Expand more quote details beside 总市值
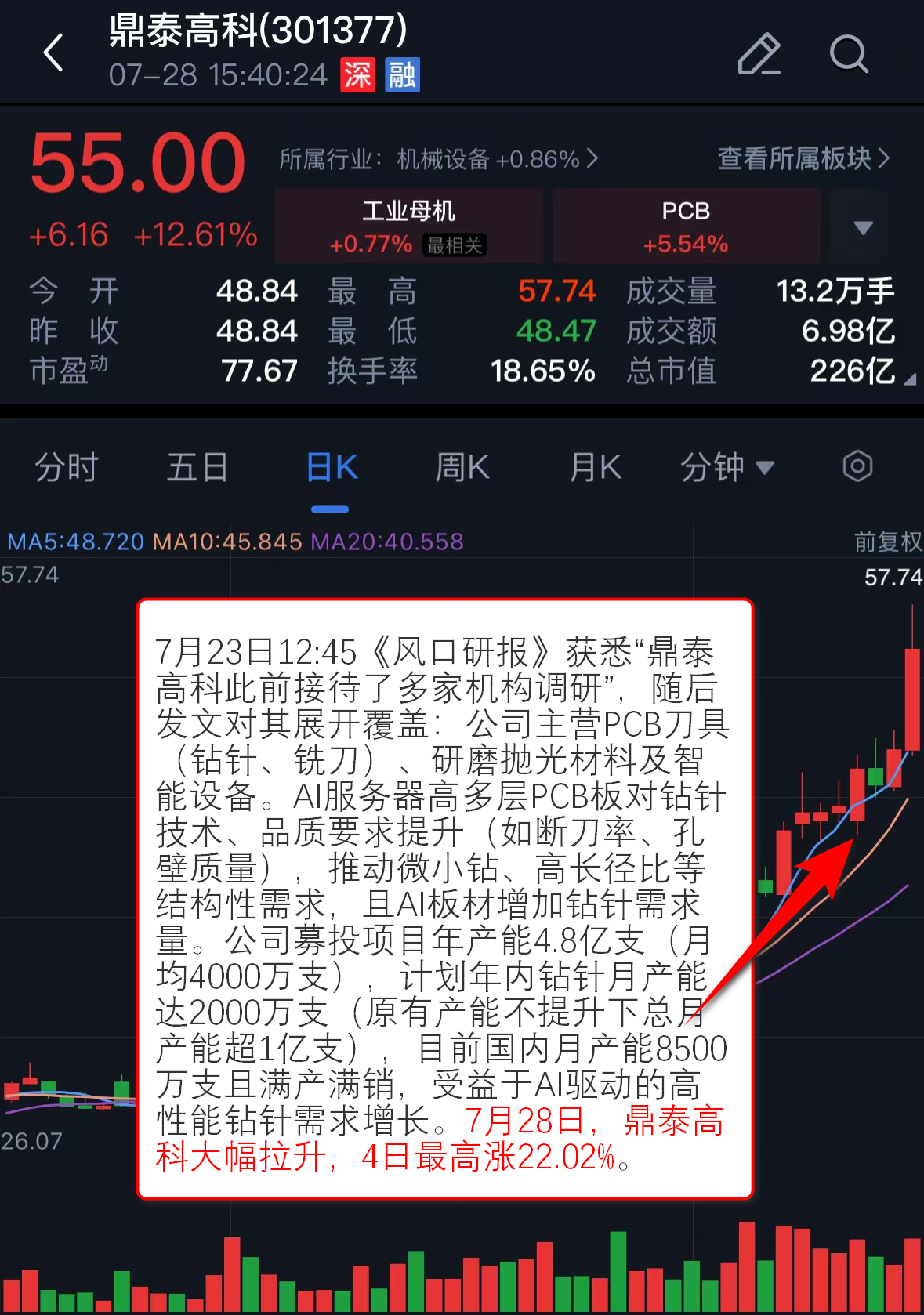The width and height of the screenshot is (924, 1315). pos(909,379)
